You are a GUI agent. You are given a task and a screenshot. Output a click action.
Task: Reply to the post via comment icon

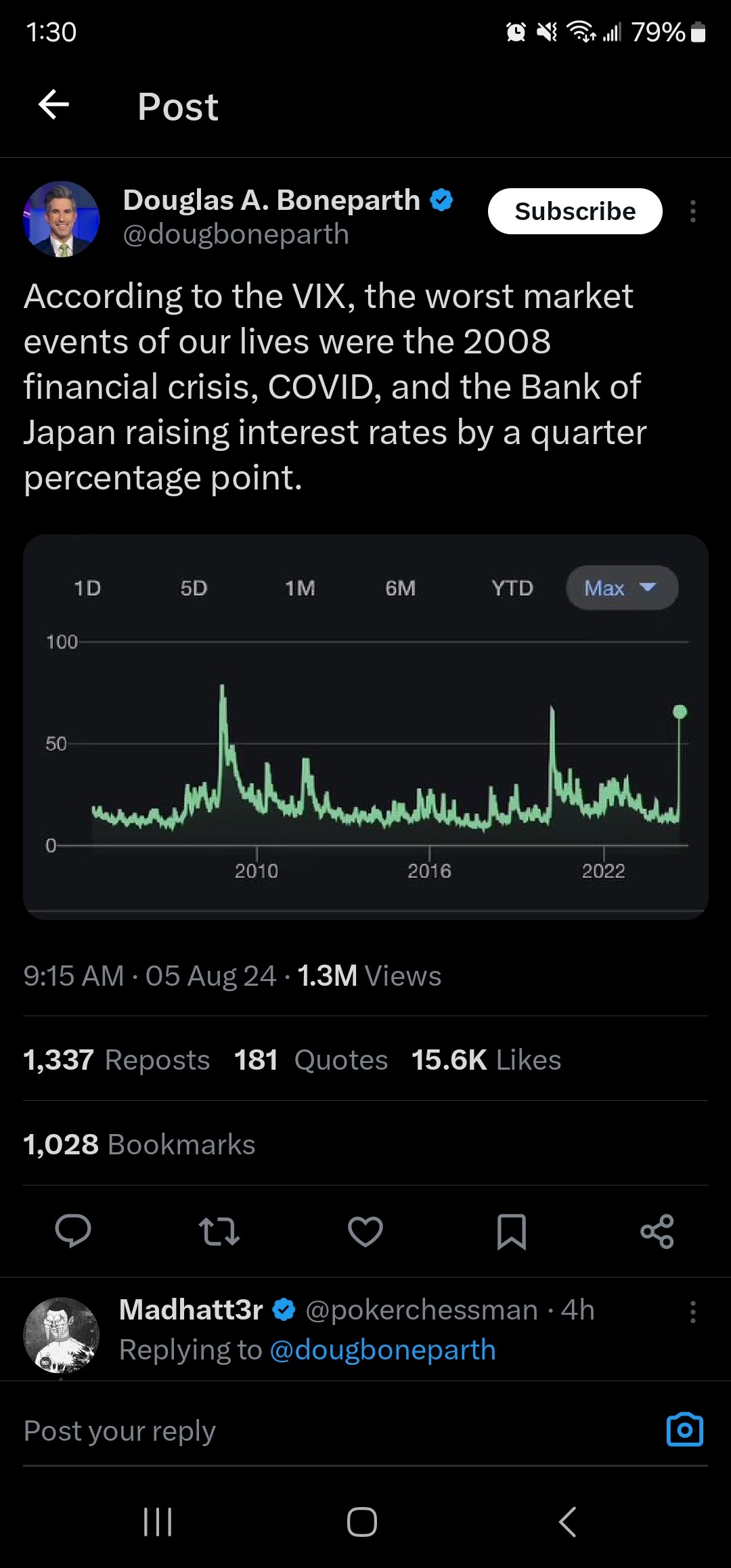[73, 1231]
